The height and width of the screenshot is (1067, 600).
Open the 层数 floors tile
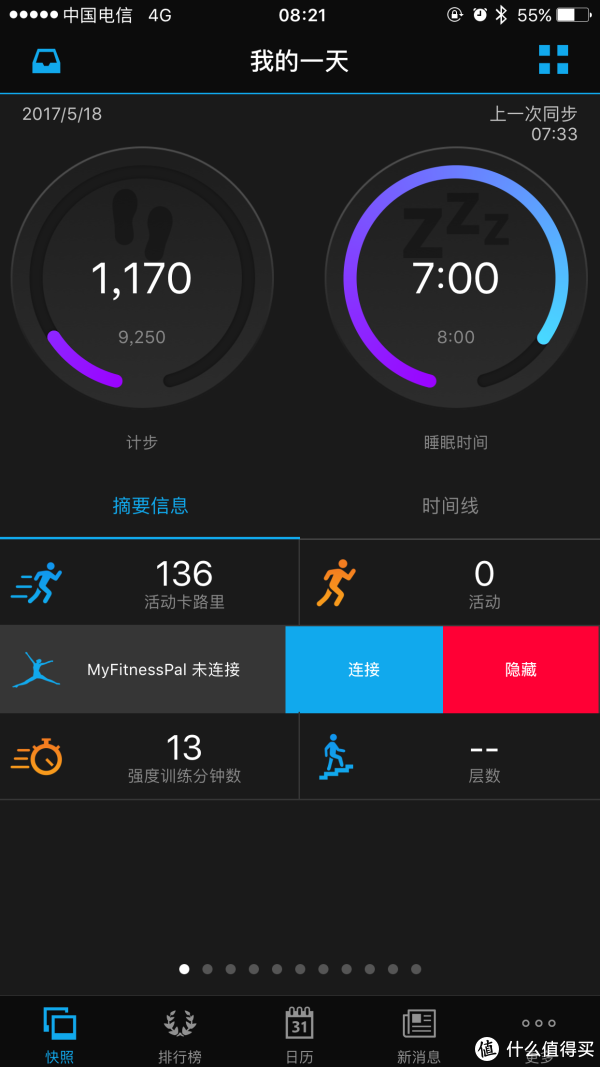[450, 757]
